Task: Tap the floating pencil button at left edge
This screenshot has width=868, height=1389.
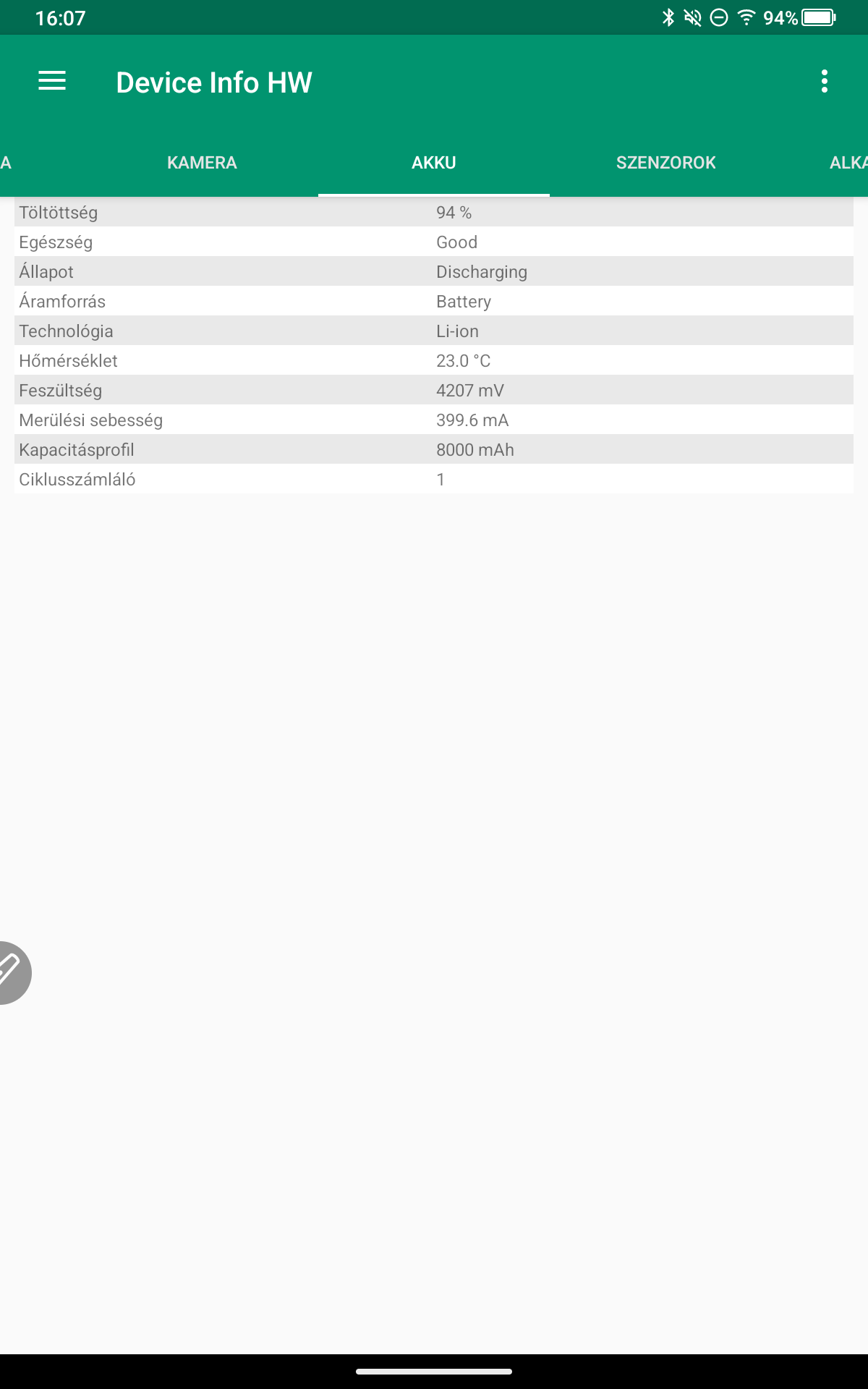Action: pos(13,973)
